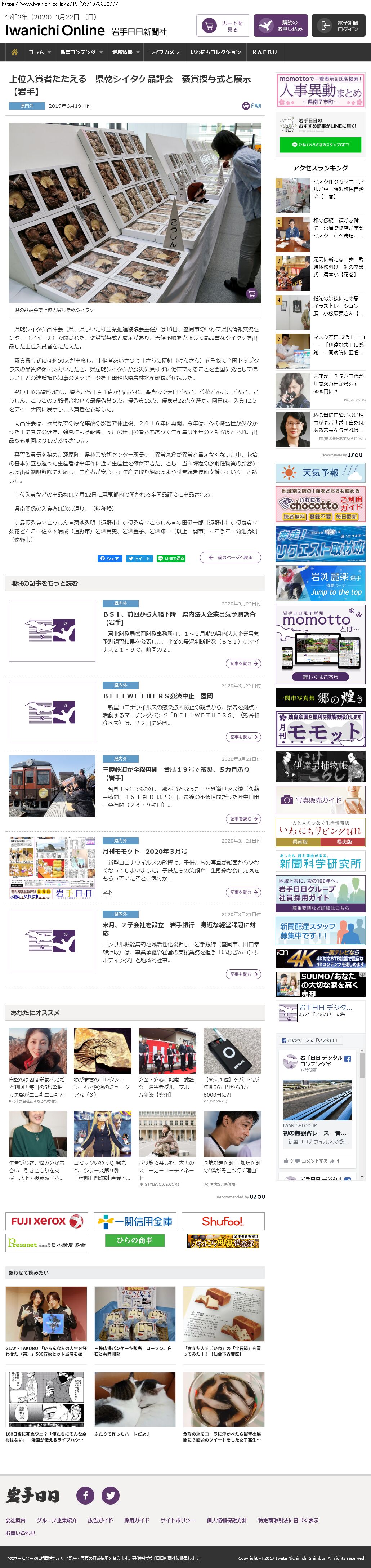Open 採用ガイド footer link
Image resolution: width=371 pixels, height=1568 pixels.
point(136,1520)
